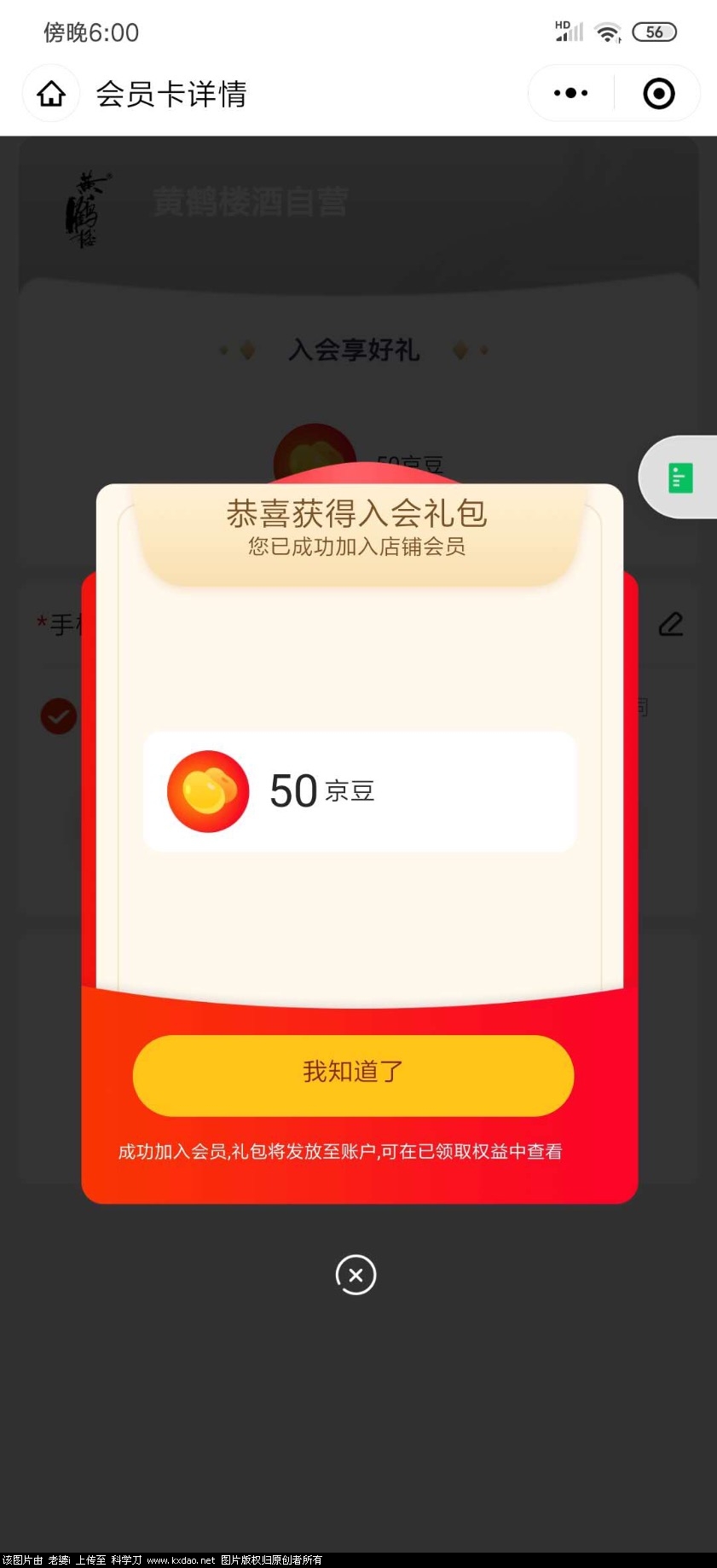Viewport: 717px width, 1568px height.
Task: Open the mini program more options menu
Action: (x=570, y=93)
